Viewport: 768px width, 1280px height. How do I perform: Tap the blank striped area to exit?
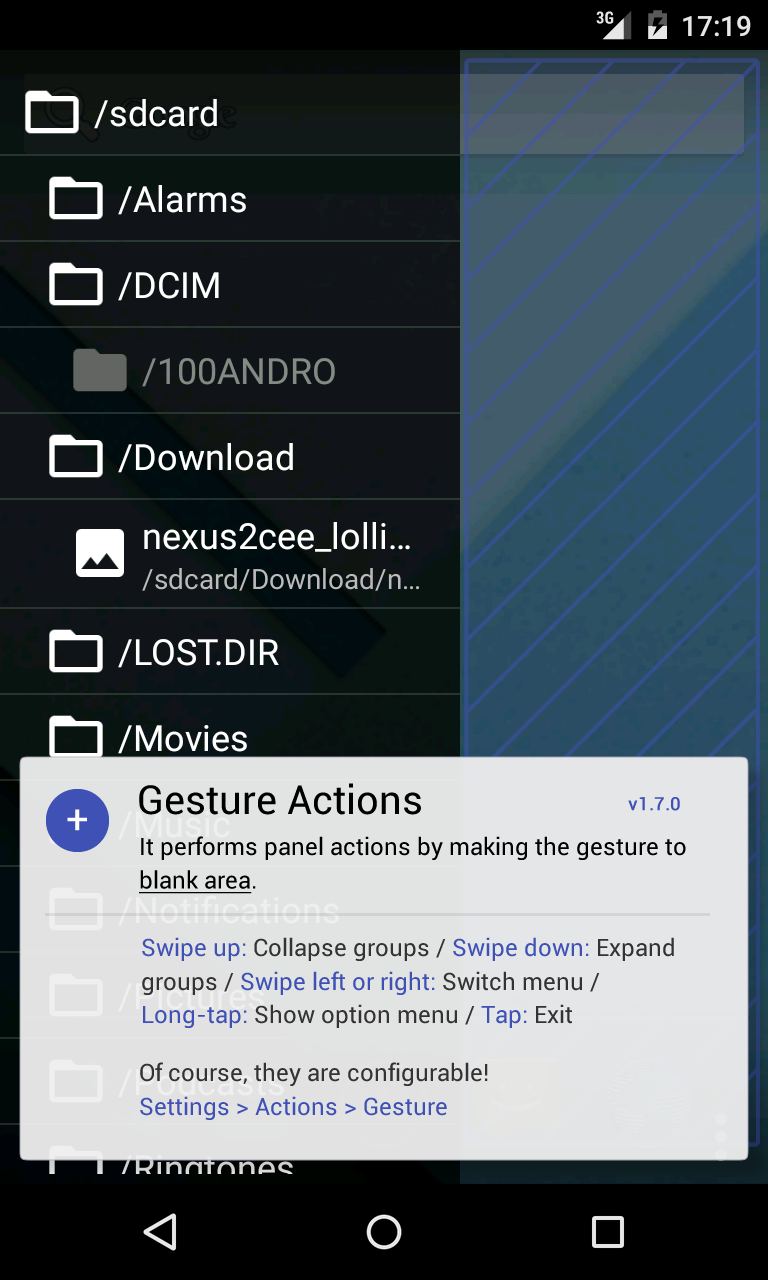pyautogui.click(x=612, y=450)
